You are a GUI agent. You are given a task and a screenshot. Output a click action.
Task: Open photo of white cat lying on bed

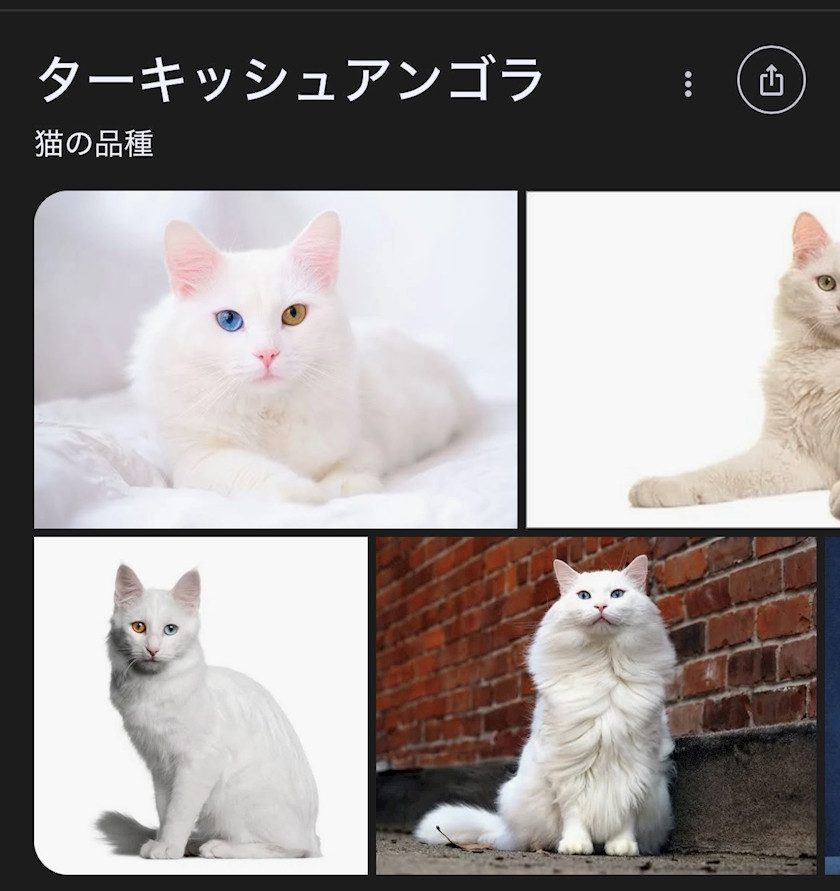(x=276, y=359)
